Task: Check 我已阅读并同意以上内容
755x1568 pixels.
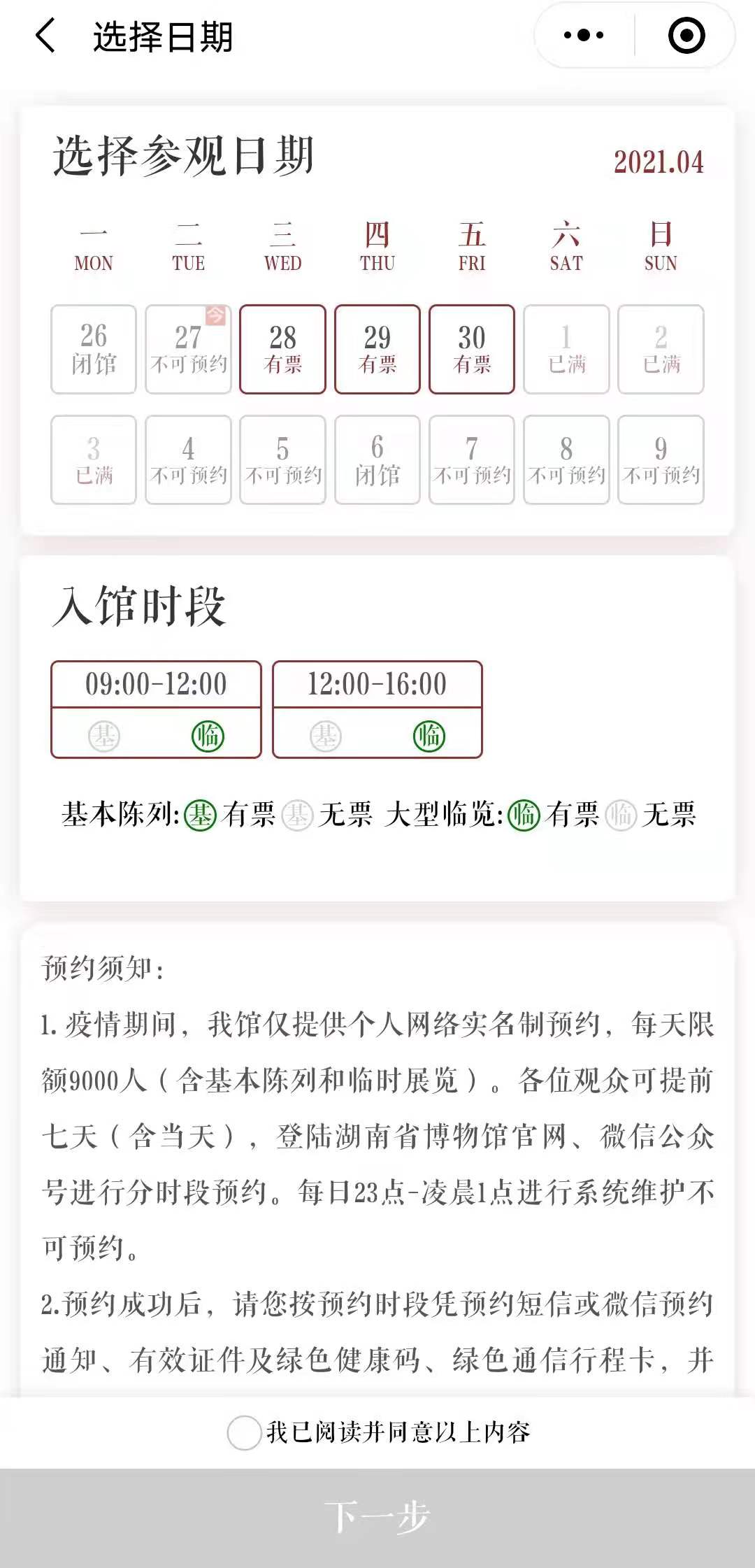Action: click(x=244, y=1433)
